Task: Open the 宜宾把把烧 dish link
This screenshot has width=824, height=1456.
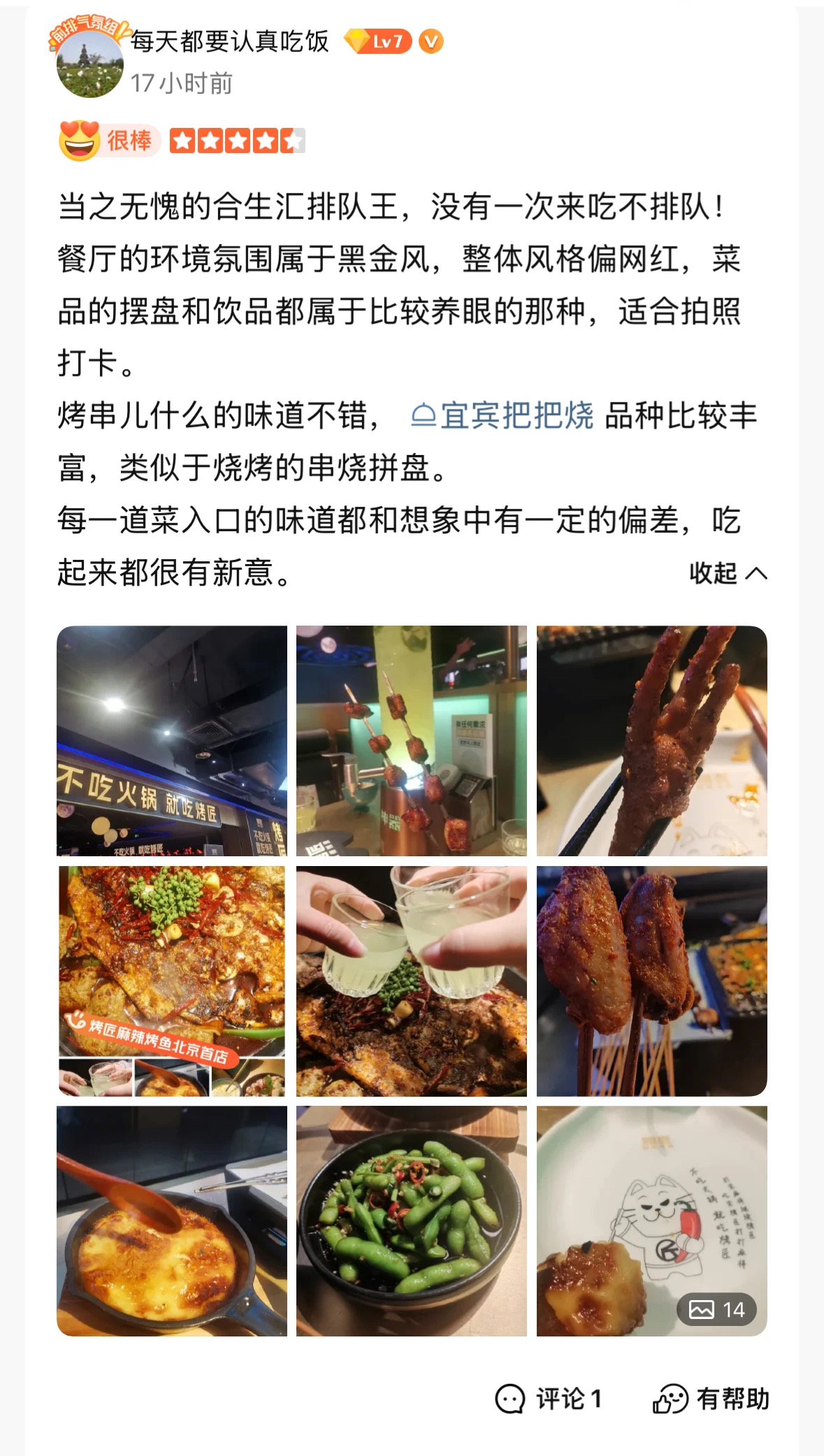Action: [x=503, y=416]
